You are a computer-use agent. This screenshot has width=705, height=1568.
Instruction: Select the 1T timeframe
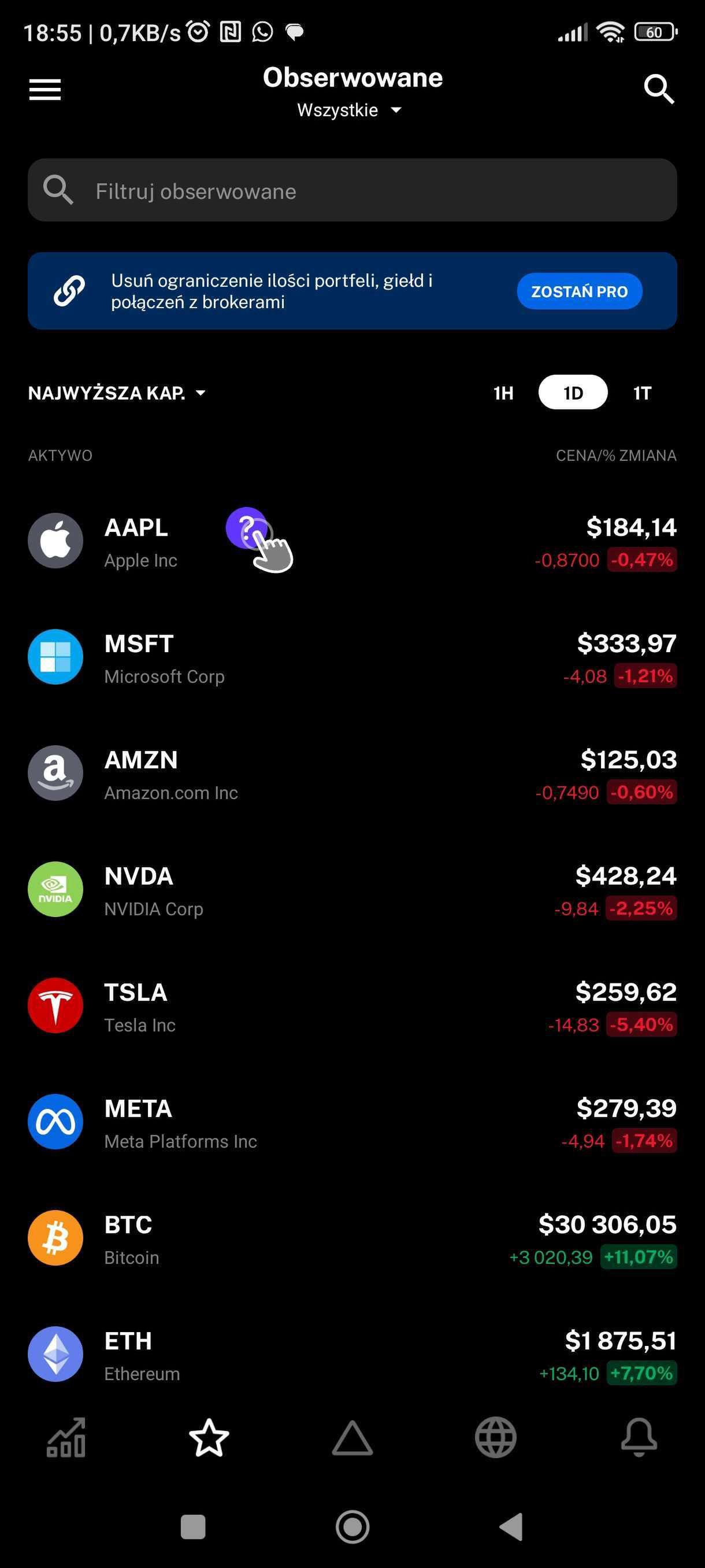(642, 393)
